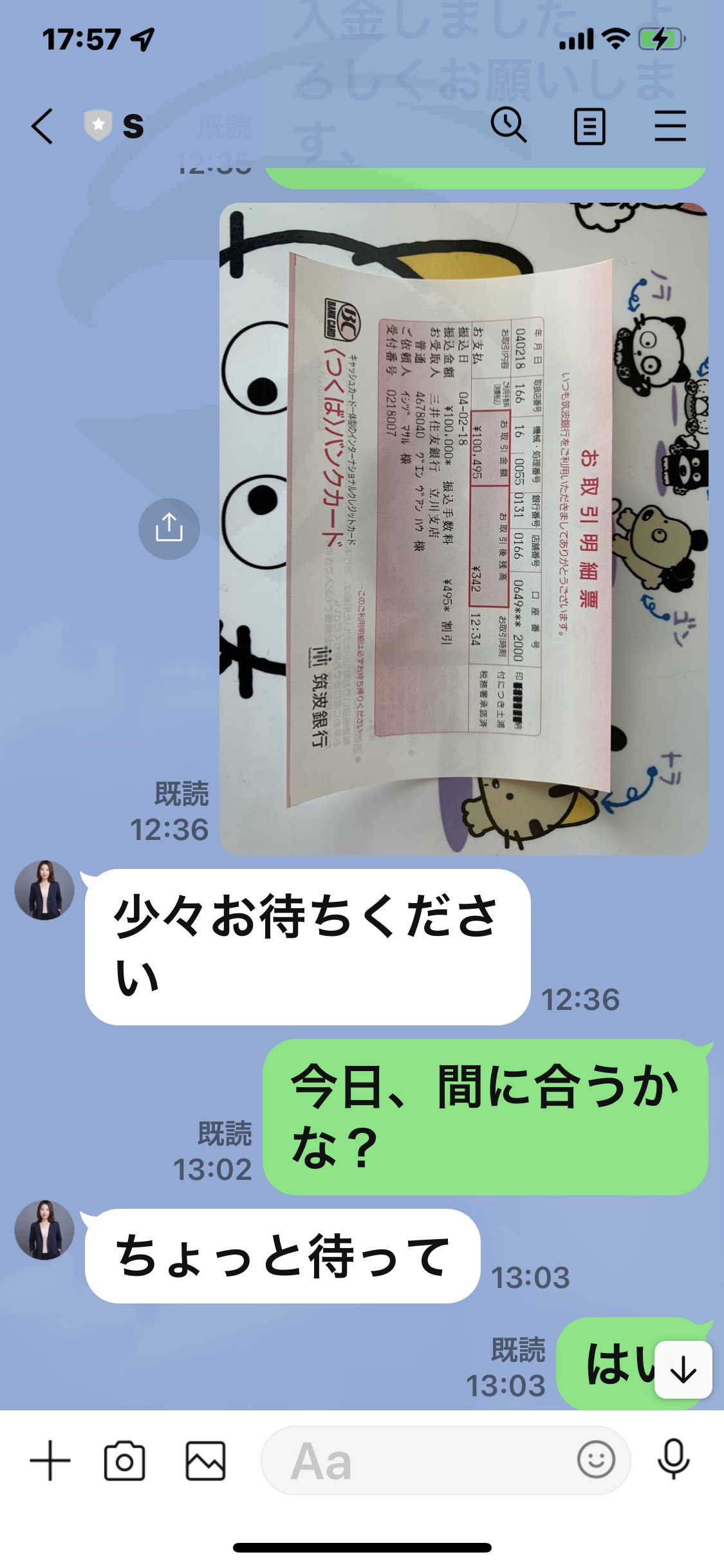Open the camera to take a photo
This screenshot has width=724, height=1568.
[124, 1461]
